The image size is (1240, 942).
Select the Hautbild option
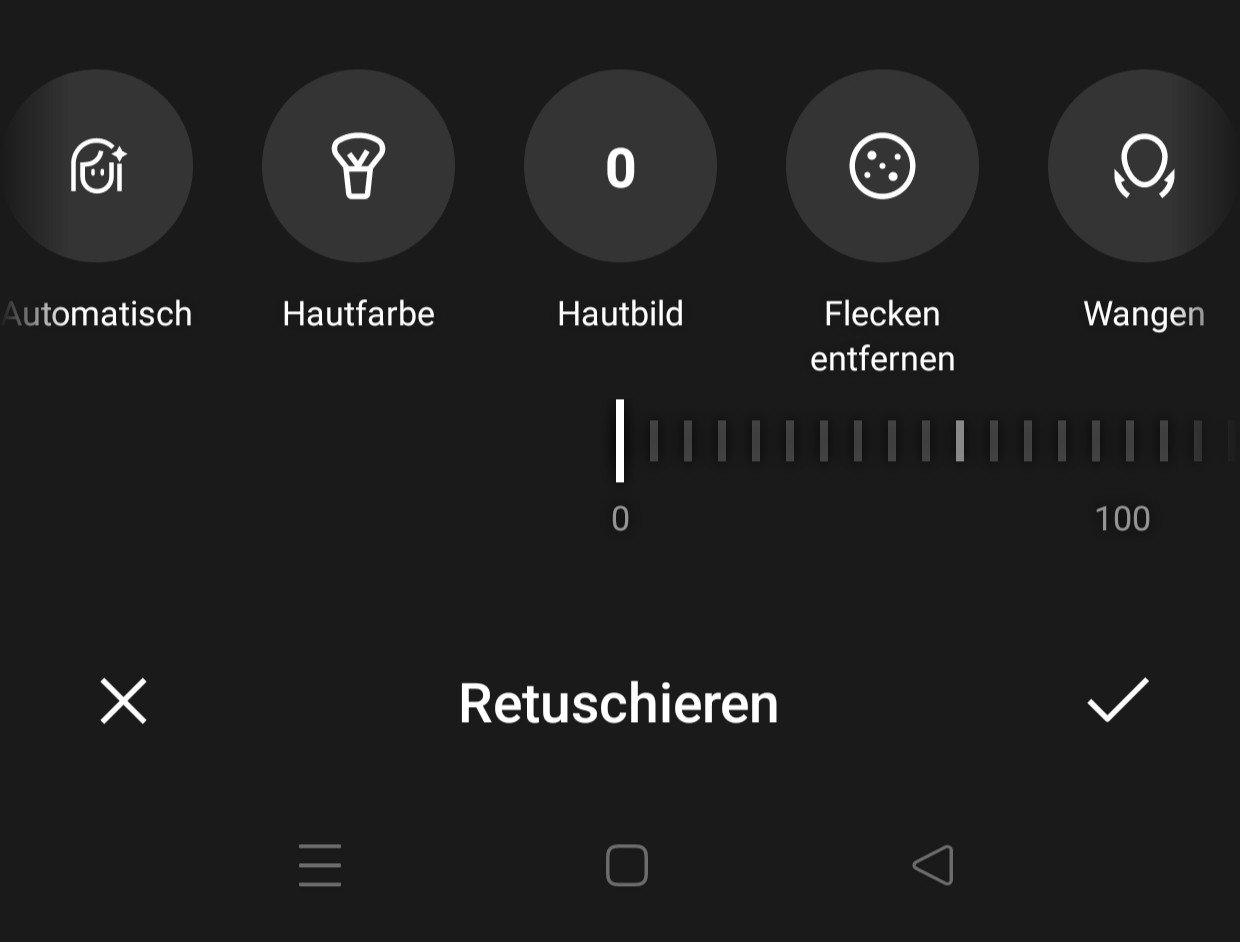[x=620, y=166]
